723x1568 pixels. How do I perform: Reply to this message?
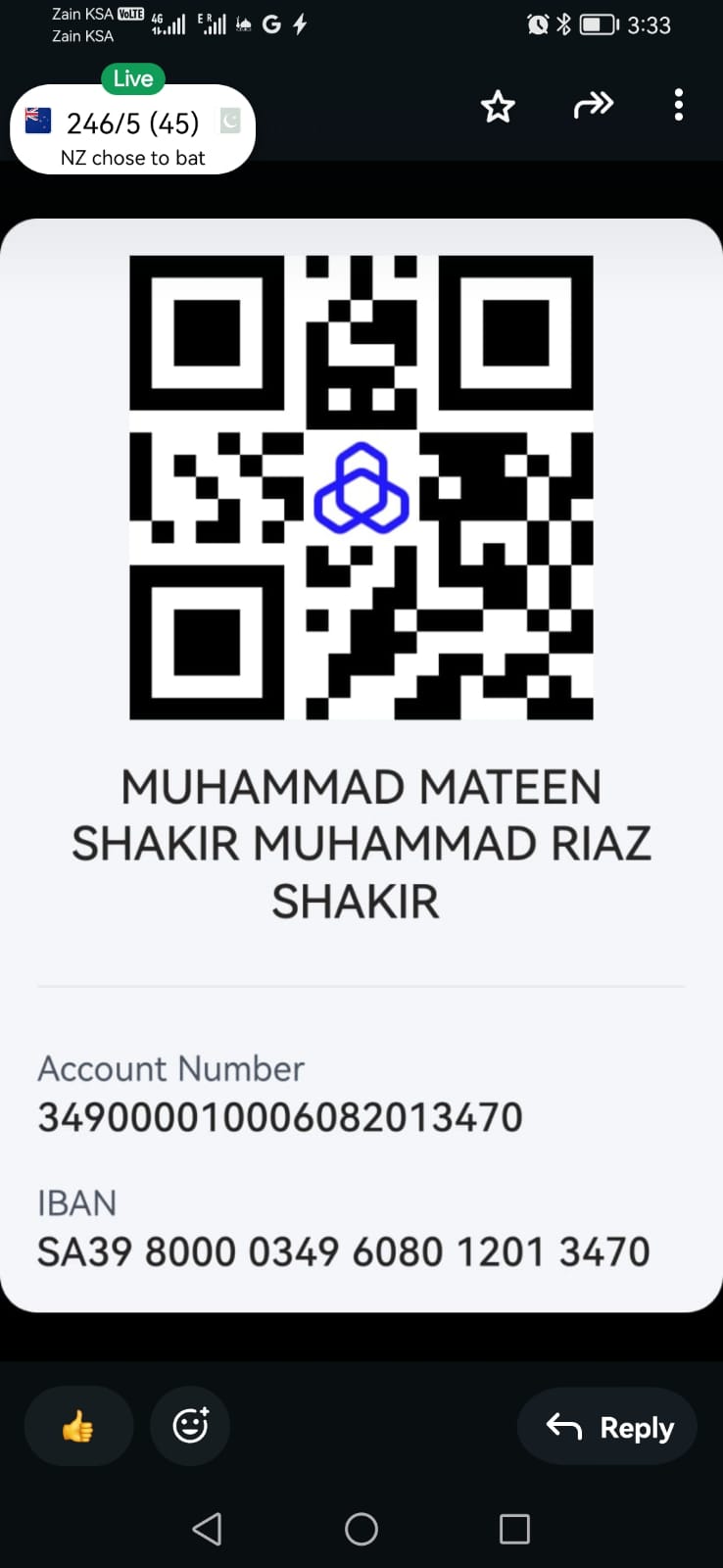pos(607,1427)
